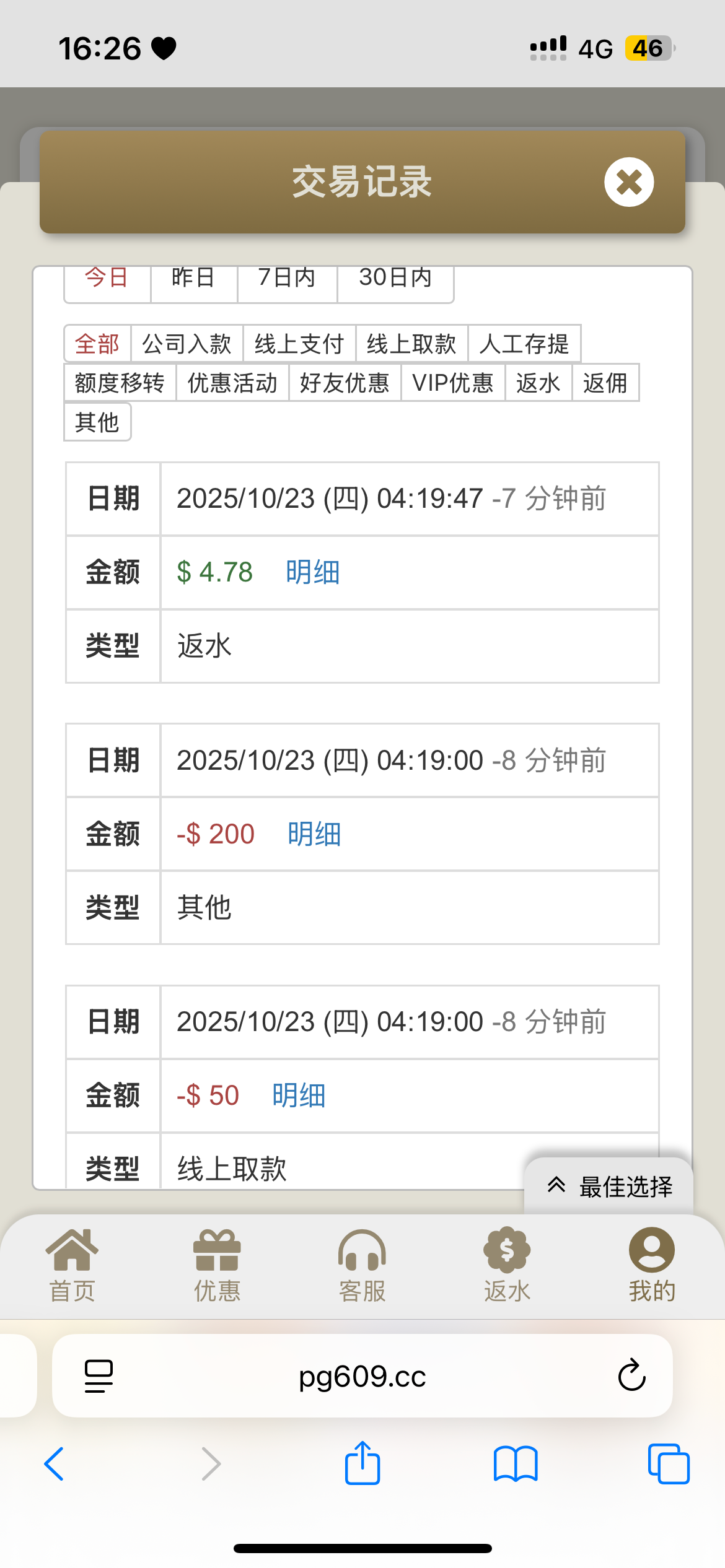Show 好友优惠 transactions
This screenshot has width=725, height=1568.
click(x=345, y=383)
